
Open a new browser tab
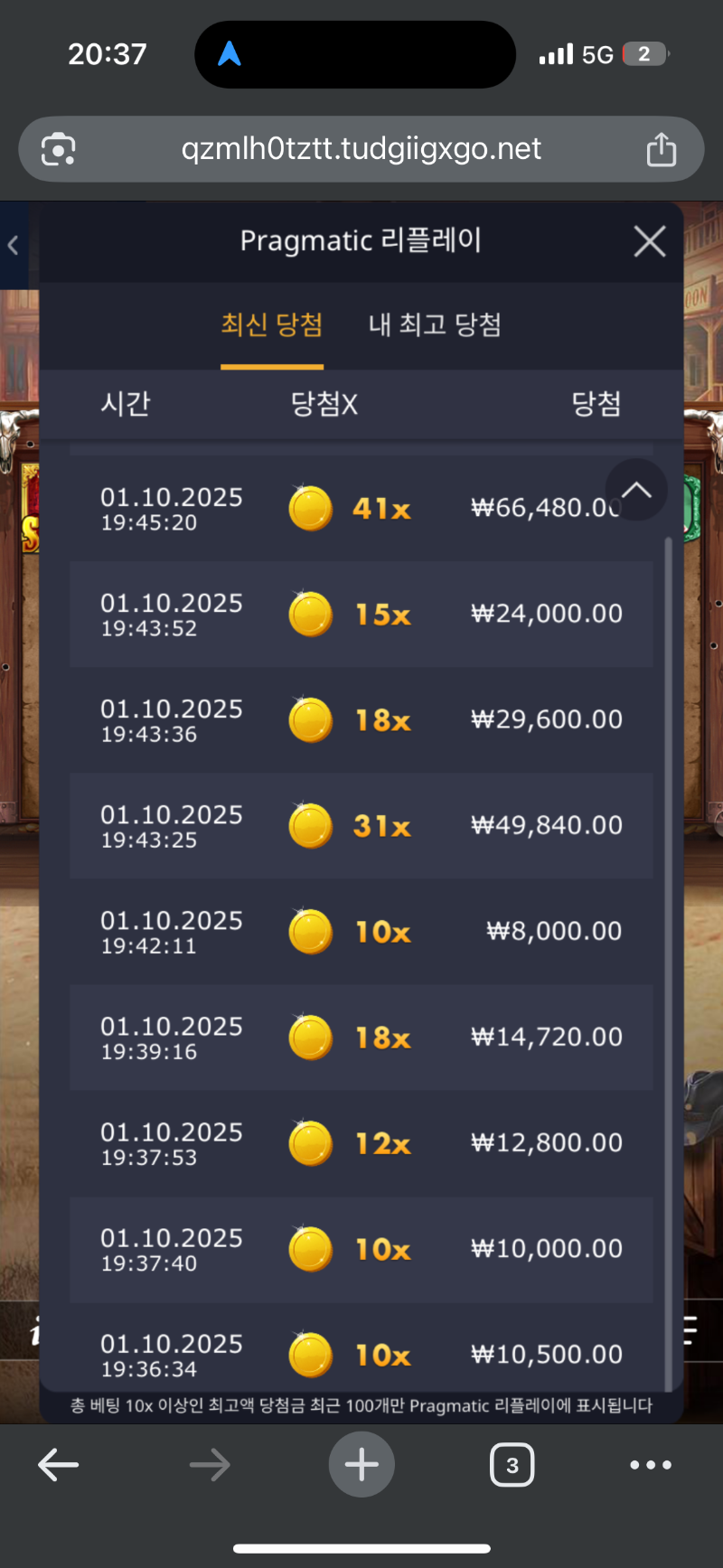click(x=361, y=1465)
